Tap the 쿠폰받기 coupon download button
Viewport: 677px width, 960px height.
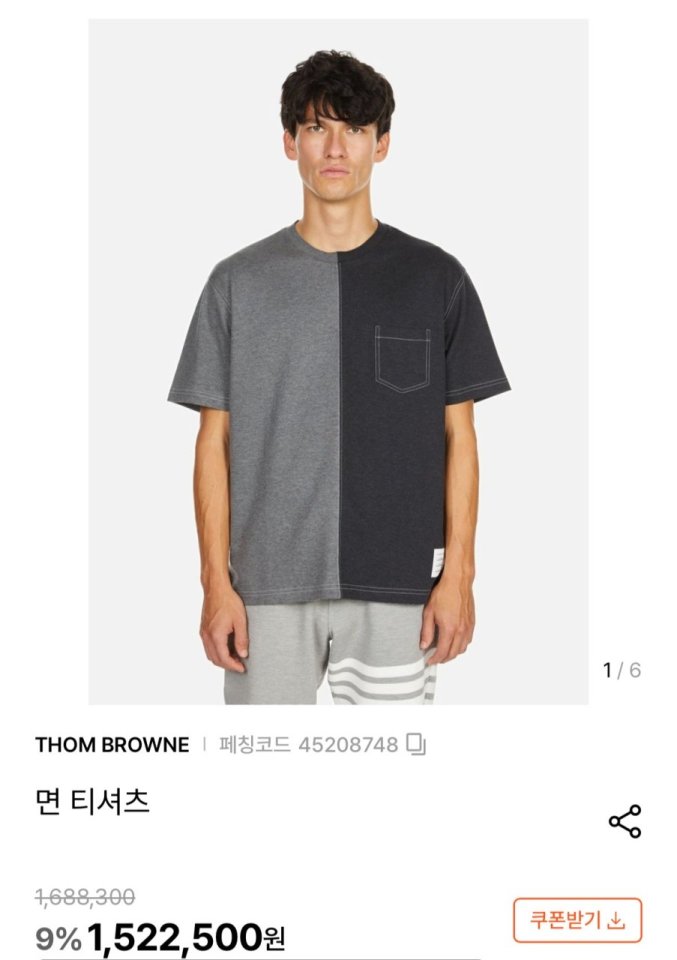pos(577,920)
